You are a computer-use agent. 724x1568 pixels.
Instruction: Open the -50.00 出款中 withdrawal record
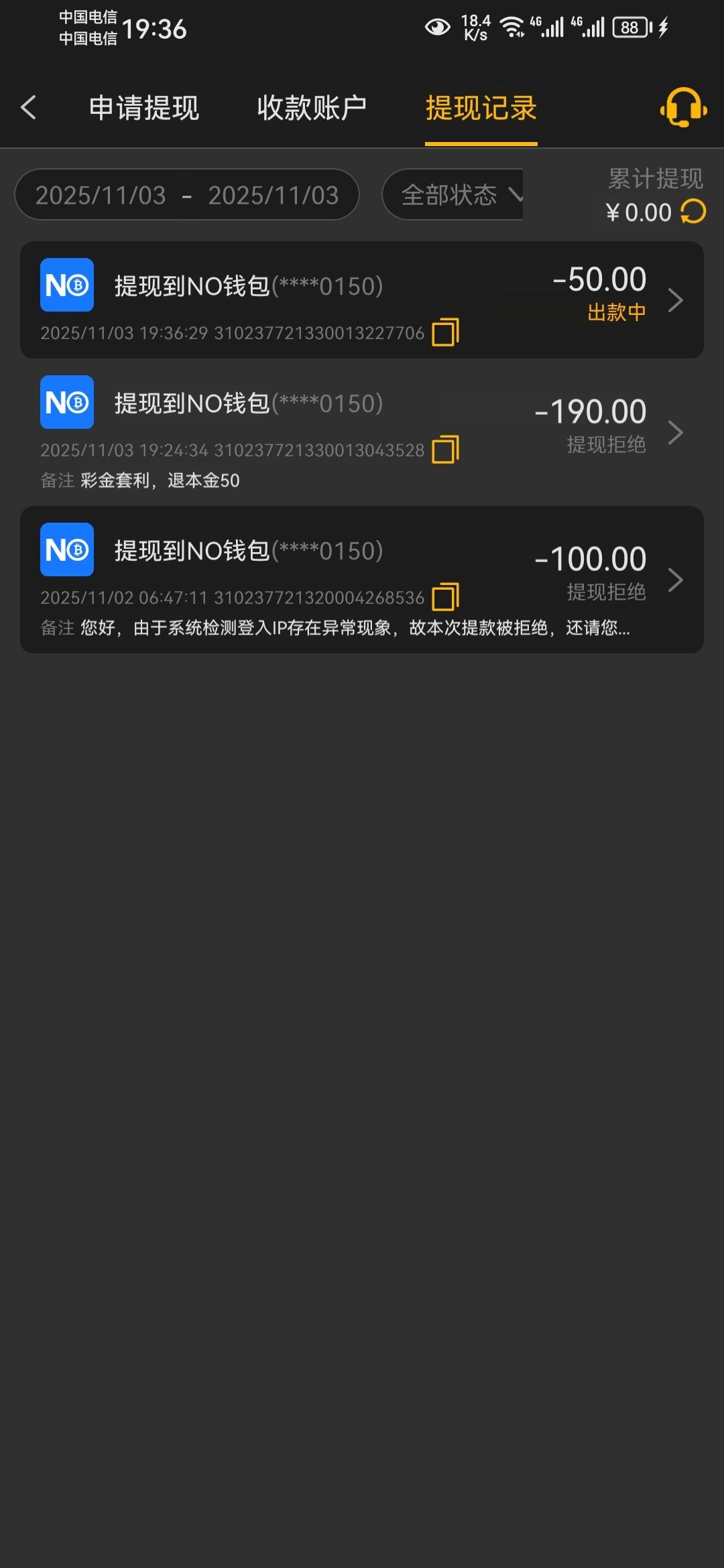362,300
